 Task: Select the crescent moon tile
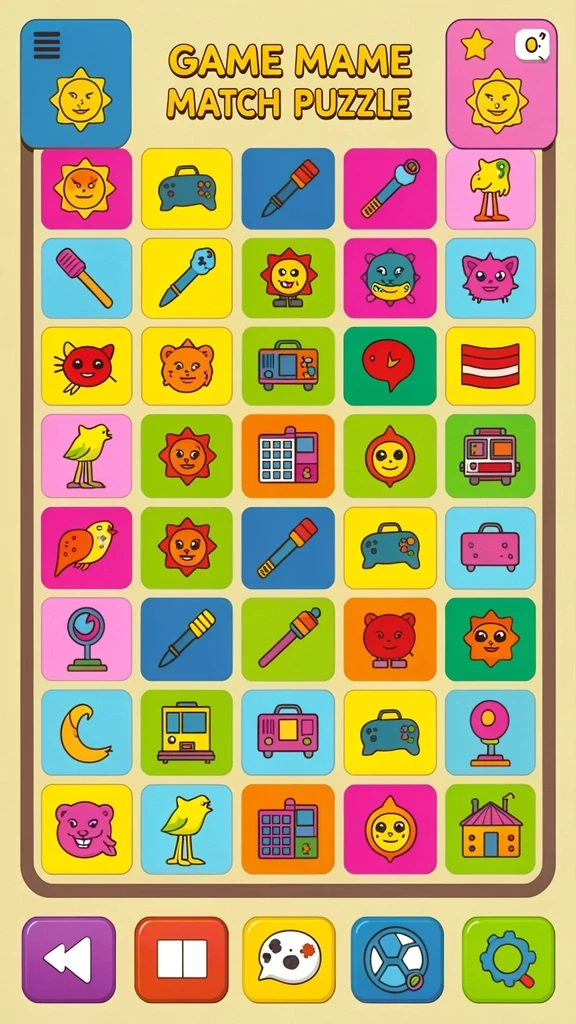click(x=86, y=732)
